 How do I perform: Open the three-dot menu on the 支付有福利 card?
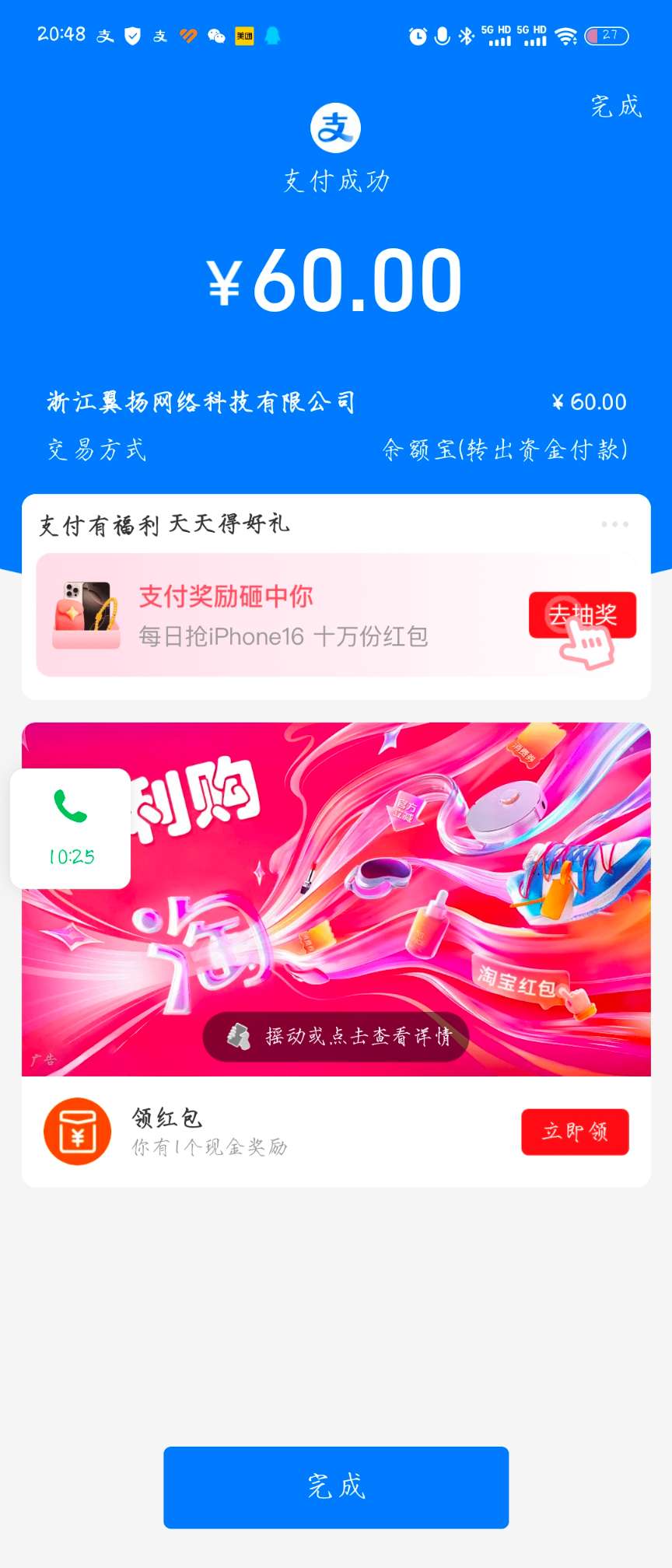614,524
